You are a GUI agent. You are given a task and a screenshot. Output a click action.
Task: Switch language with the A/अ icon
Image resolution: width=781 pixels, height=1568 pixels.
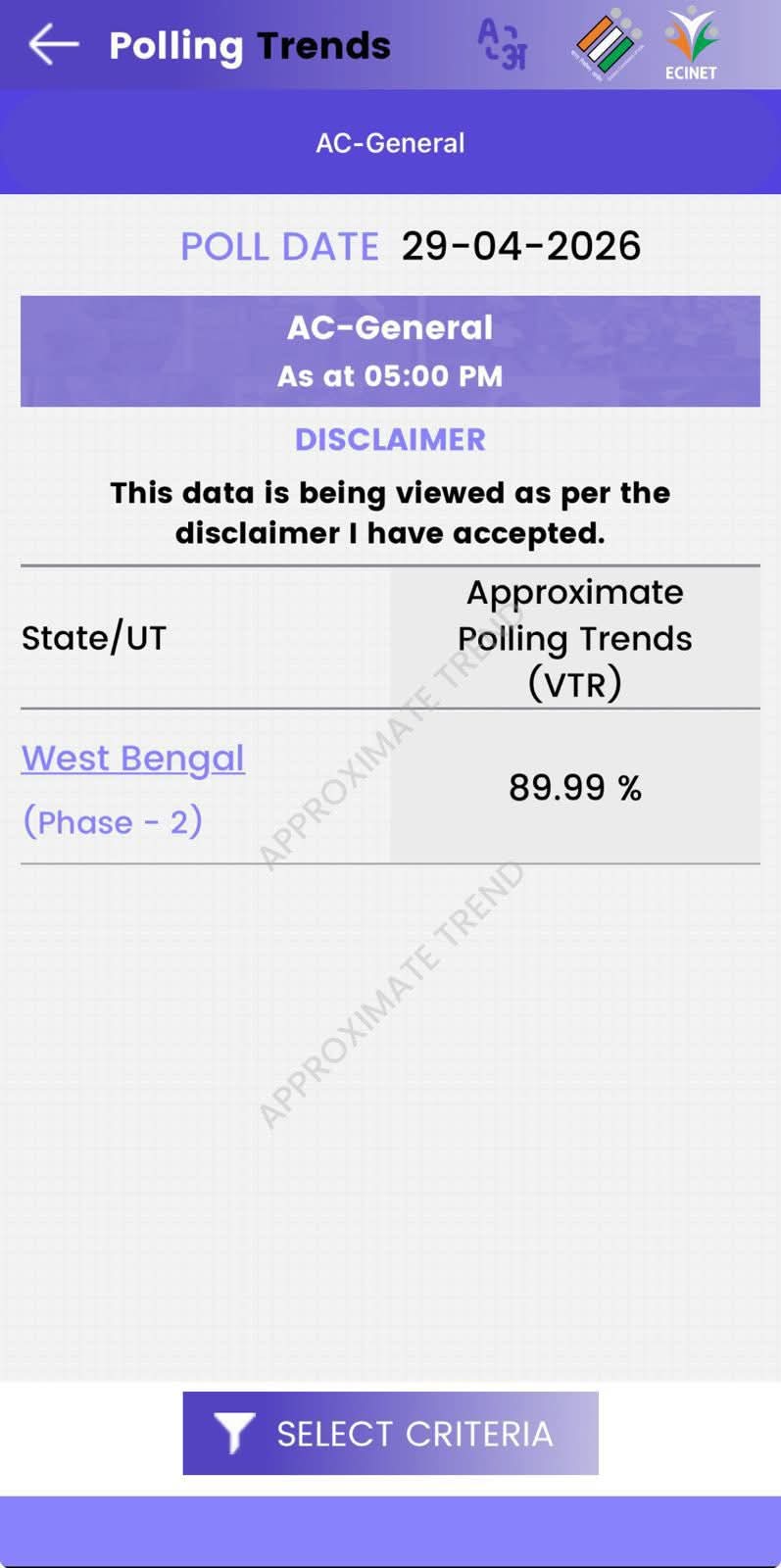[502, 45]
